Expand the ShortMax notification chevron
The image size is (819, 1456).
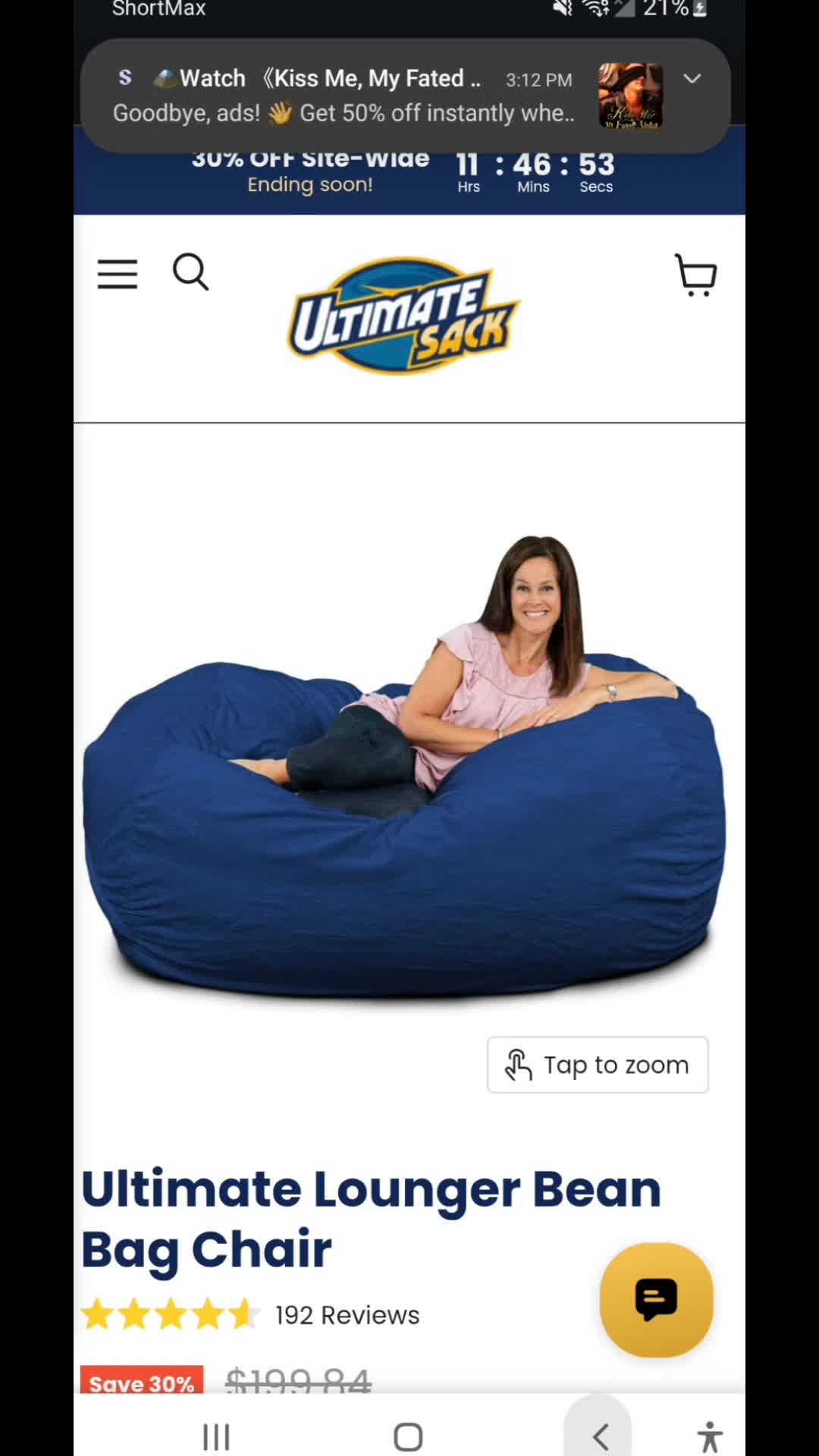[692, 78]
